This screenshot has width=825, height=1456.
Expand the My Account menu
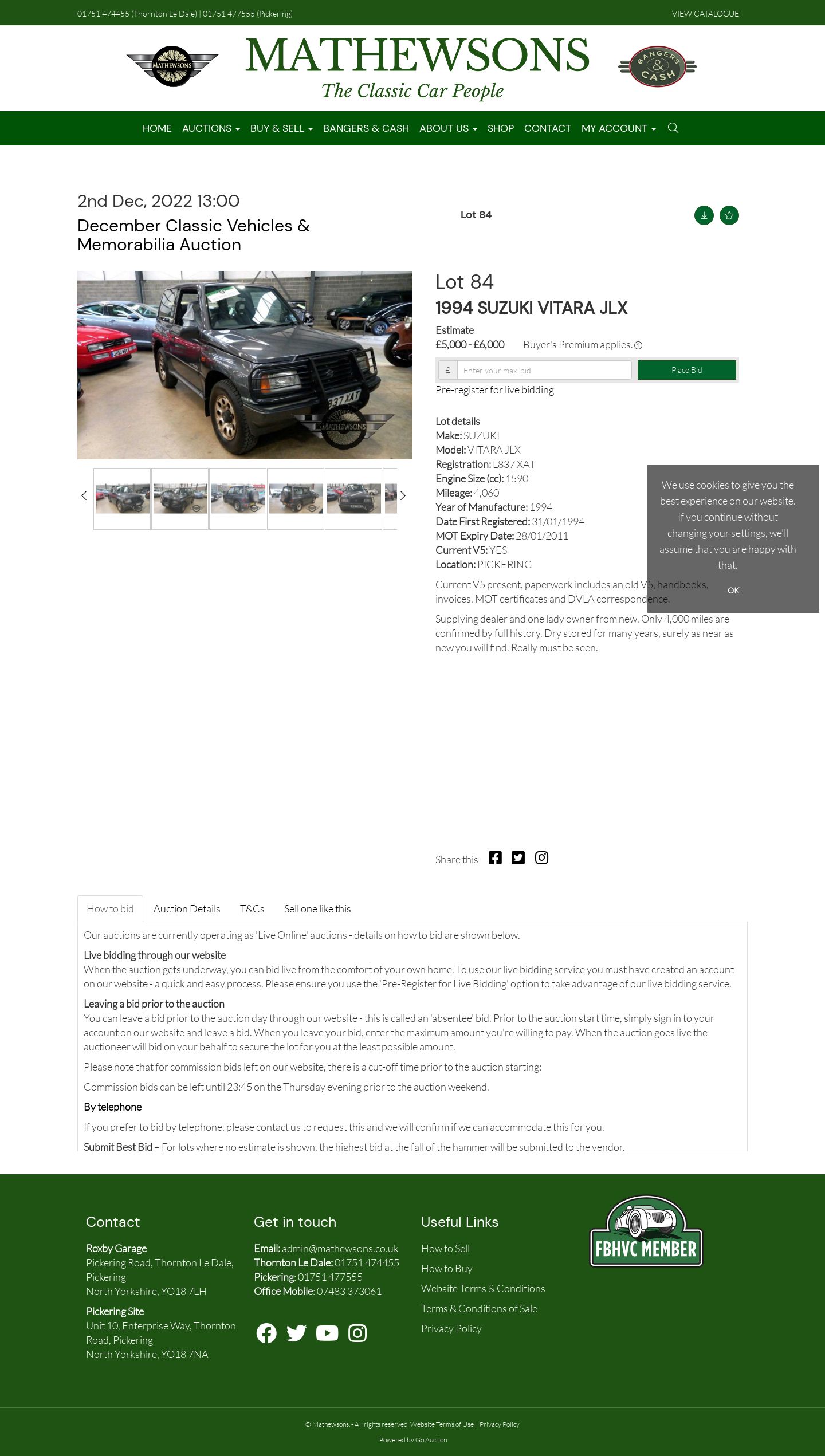pos(619,128)
